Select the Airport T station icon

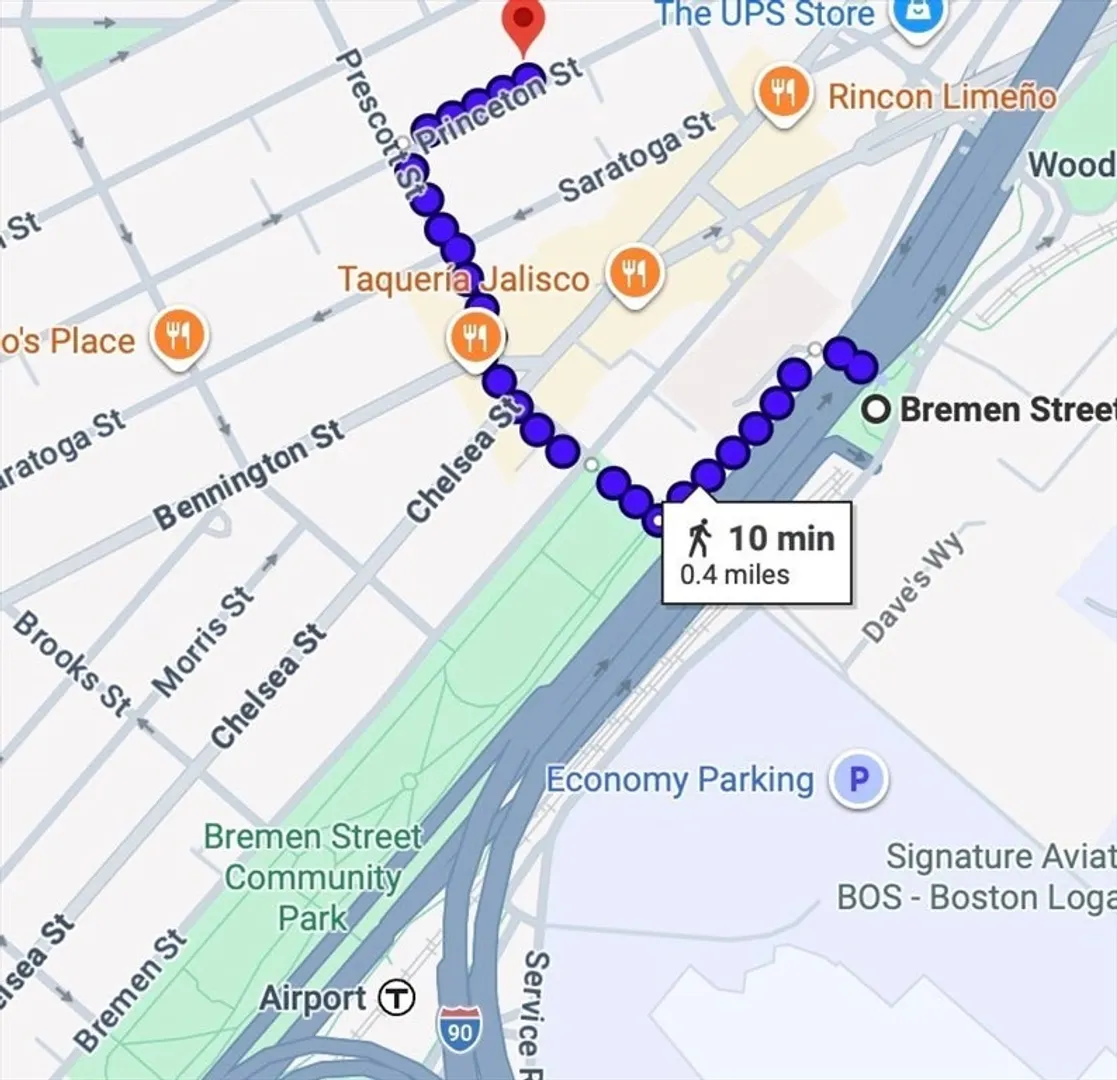click(395, 997)
